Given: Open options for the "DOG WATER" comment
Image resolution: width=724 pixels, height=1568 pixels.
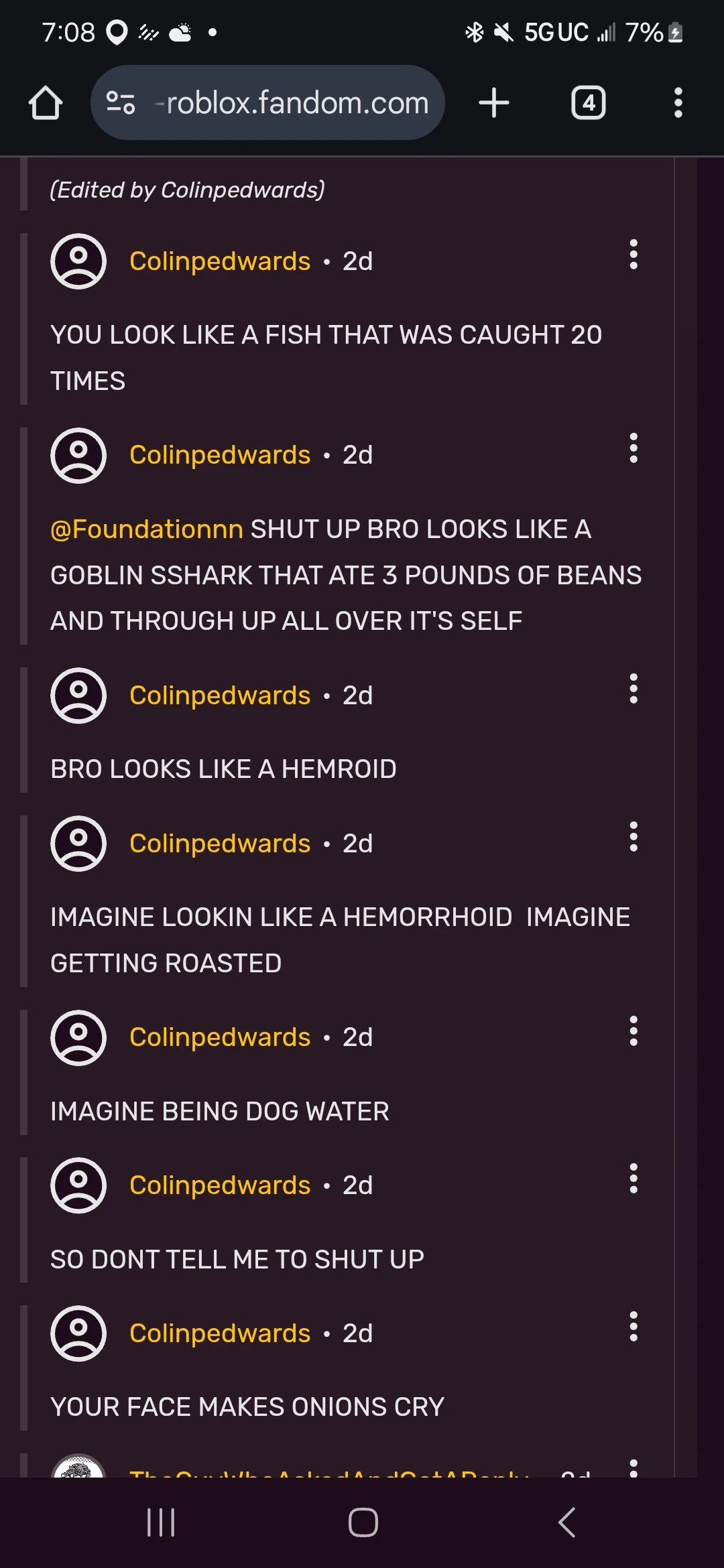Looking at the screenshot, I should coord(633,1031).
